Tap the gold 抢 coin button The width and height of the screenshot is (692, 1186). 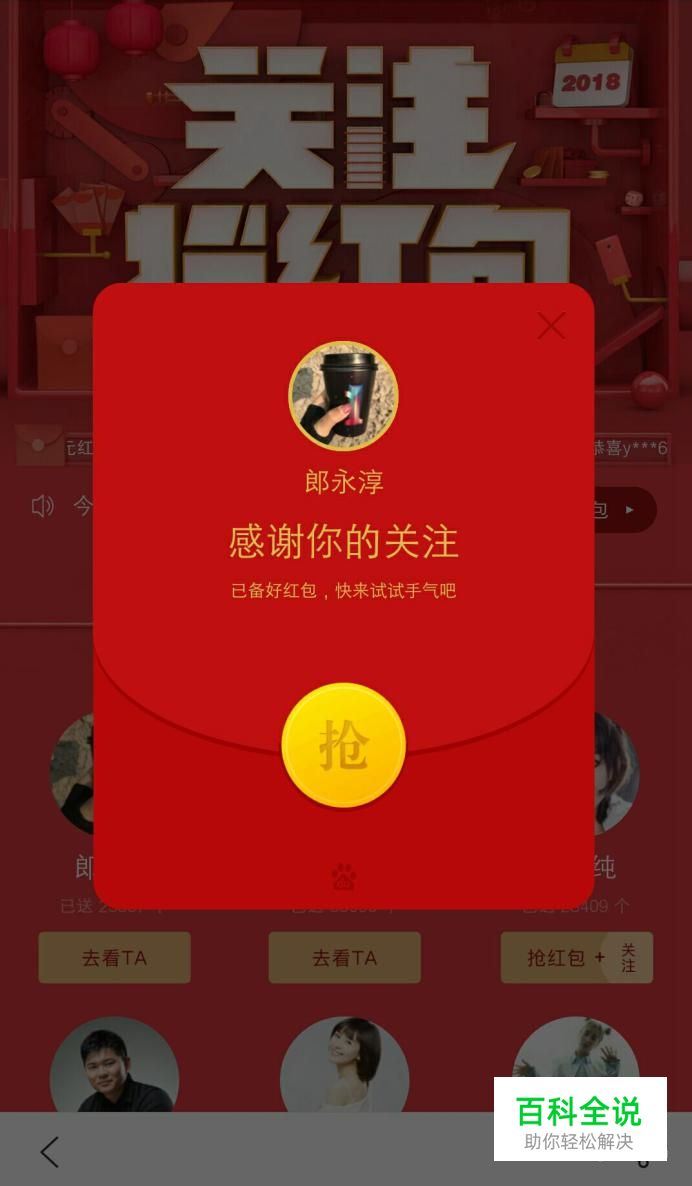coord(343,745)
